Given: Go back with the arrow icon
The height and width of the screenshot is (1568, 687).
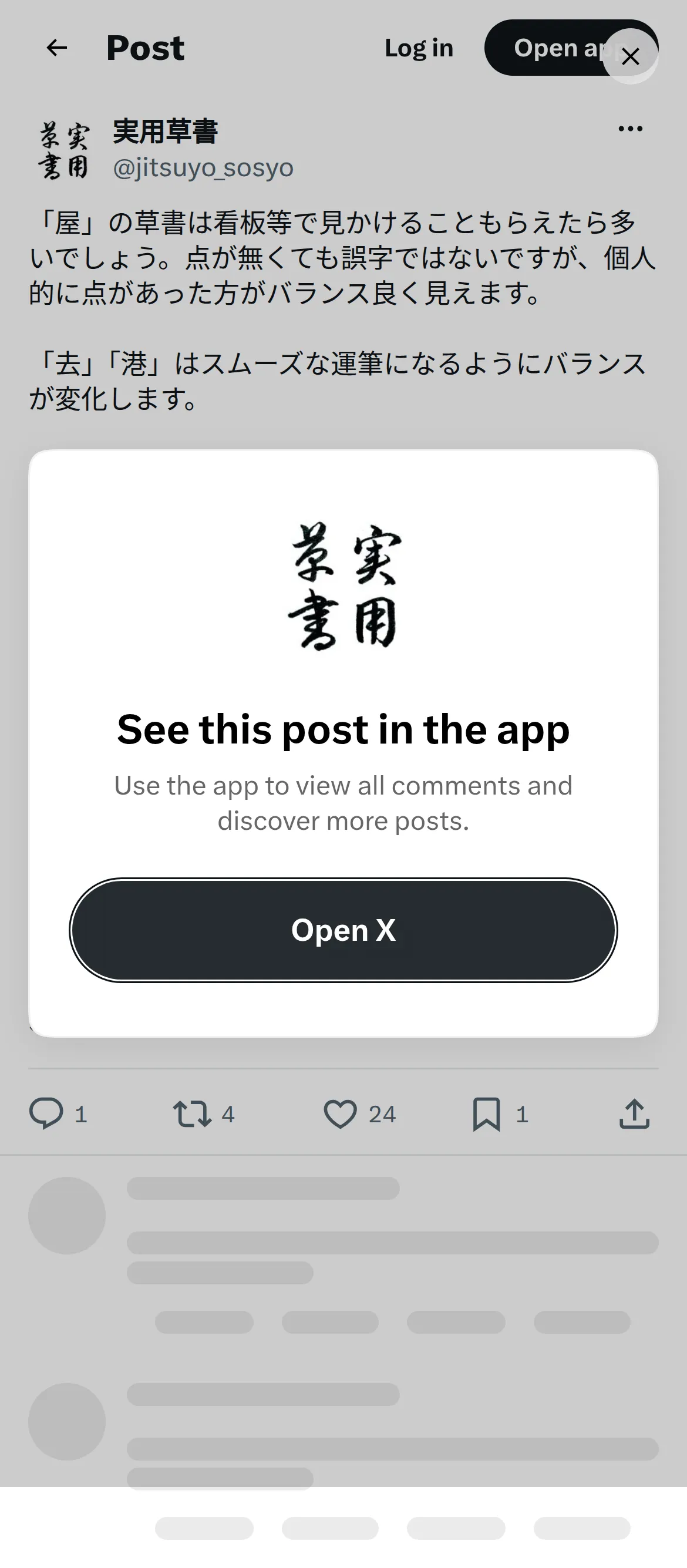Looking at the screenshot, I should (56, 48).
